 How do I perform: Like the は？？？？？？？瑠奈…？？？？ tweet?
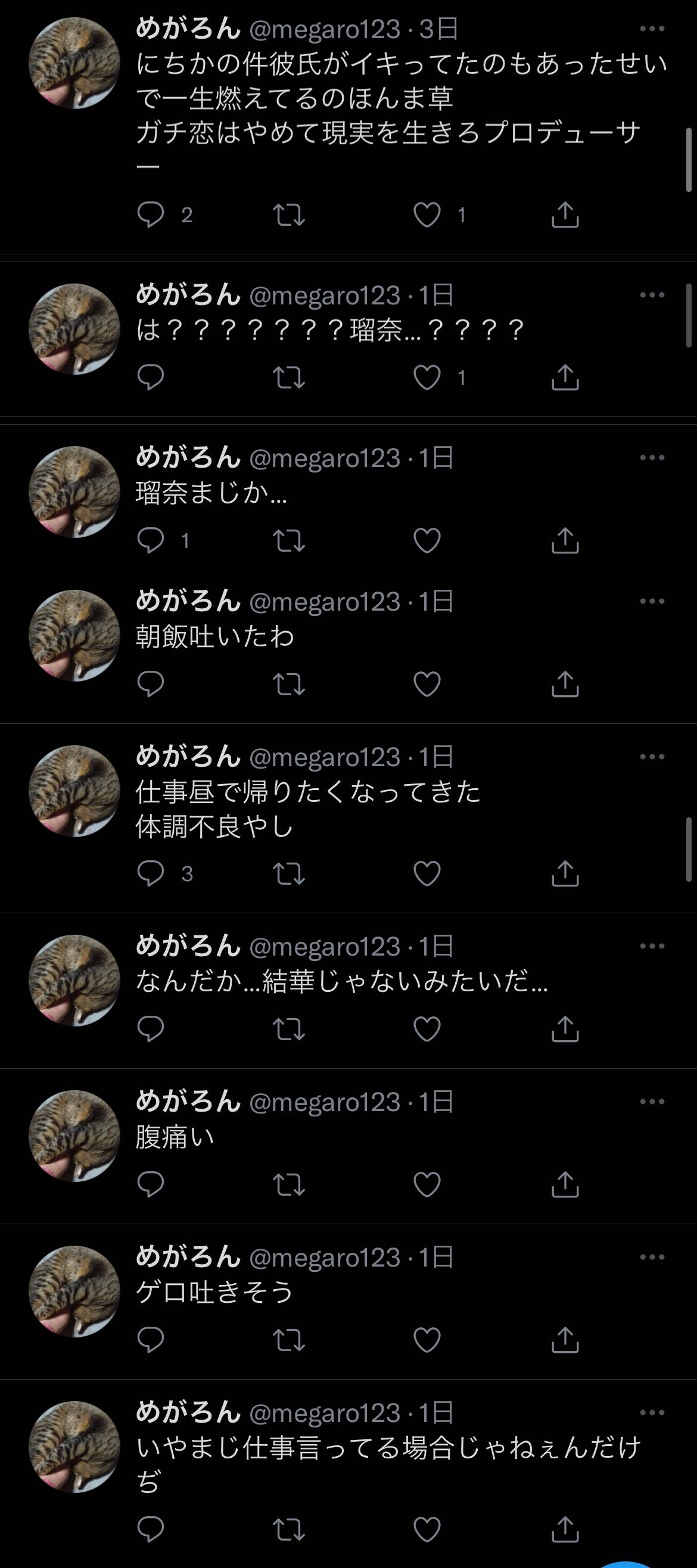[x=427, y=378]
